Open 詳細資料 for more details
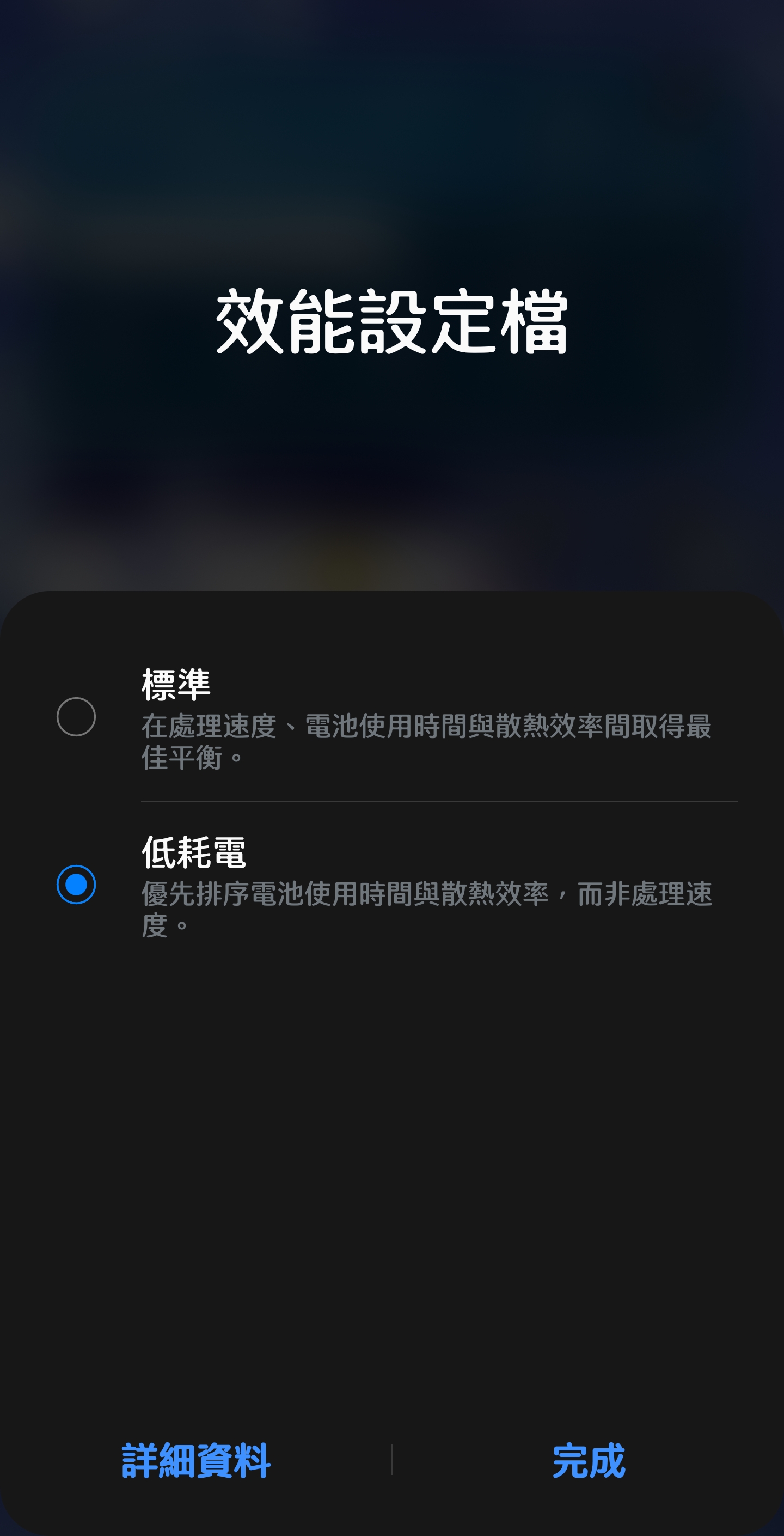This screenshot has width=784, height=1536. pos(196,1461)
